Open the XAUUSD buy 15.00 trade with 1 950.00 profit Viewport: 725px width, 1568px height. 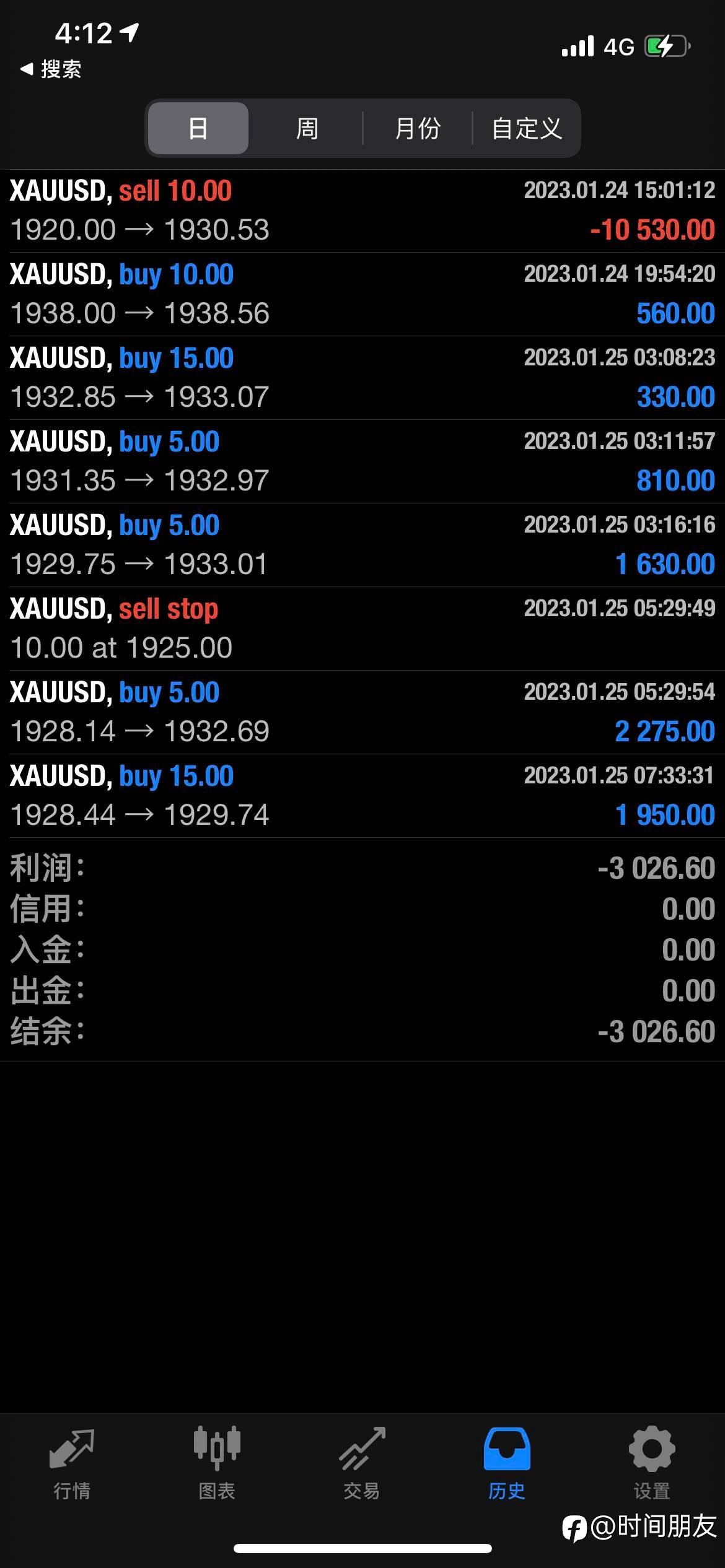[x=362, y=796]
